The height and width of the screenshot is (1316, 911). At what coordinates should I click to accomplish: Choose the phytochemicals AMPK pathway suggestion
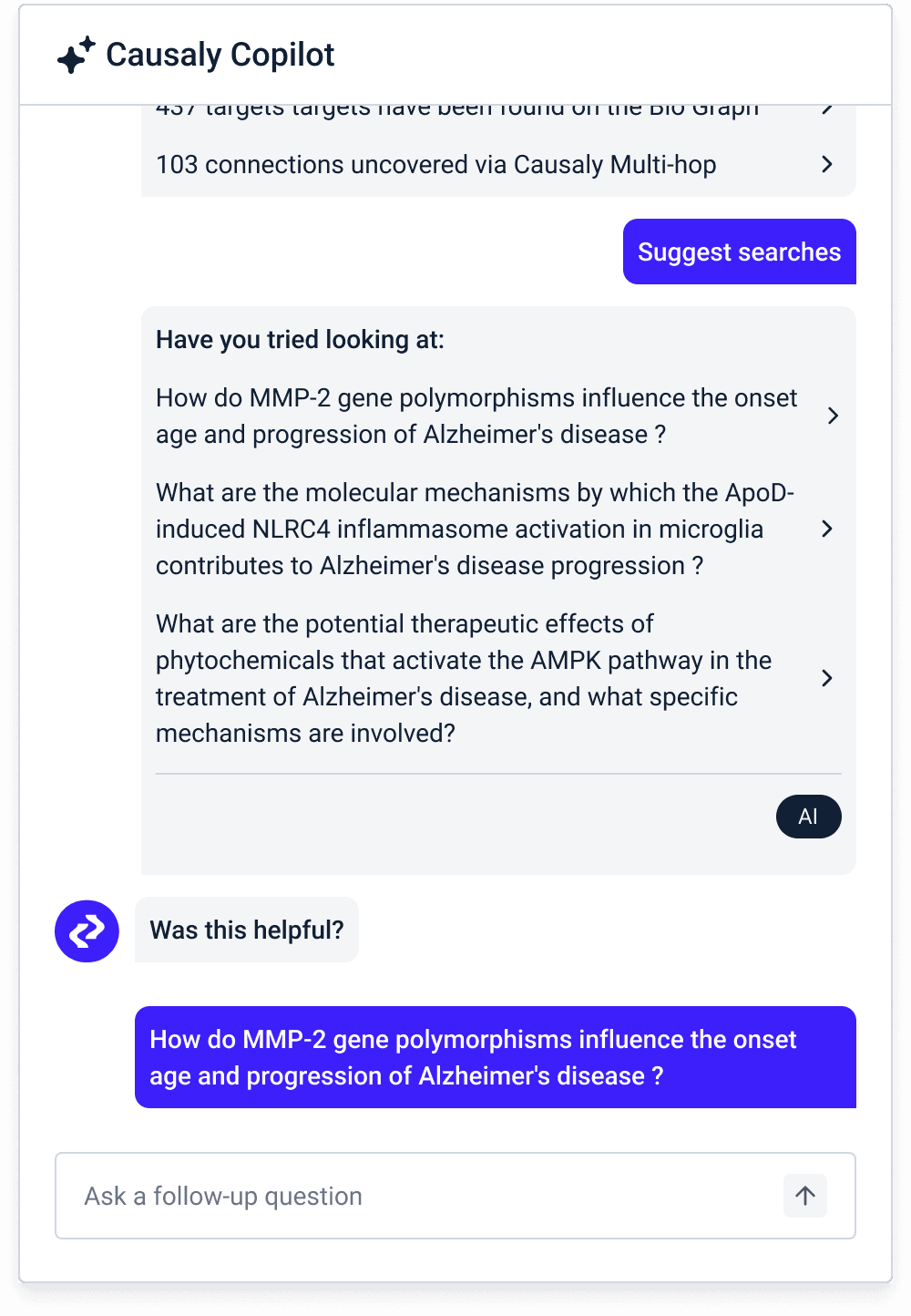[x=497, y=679]
